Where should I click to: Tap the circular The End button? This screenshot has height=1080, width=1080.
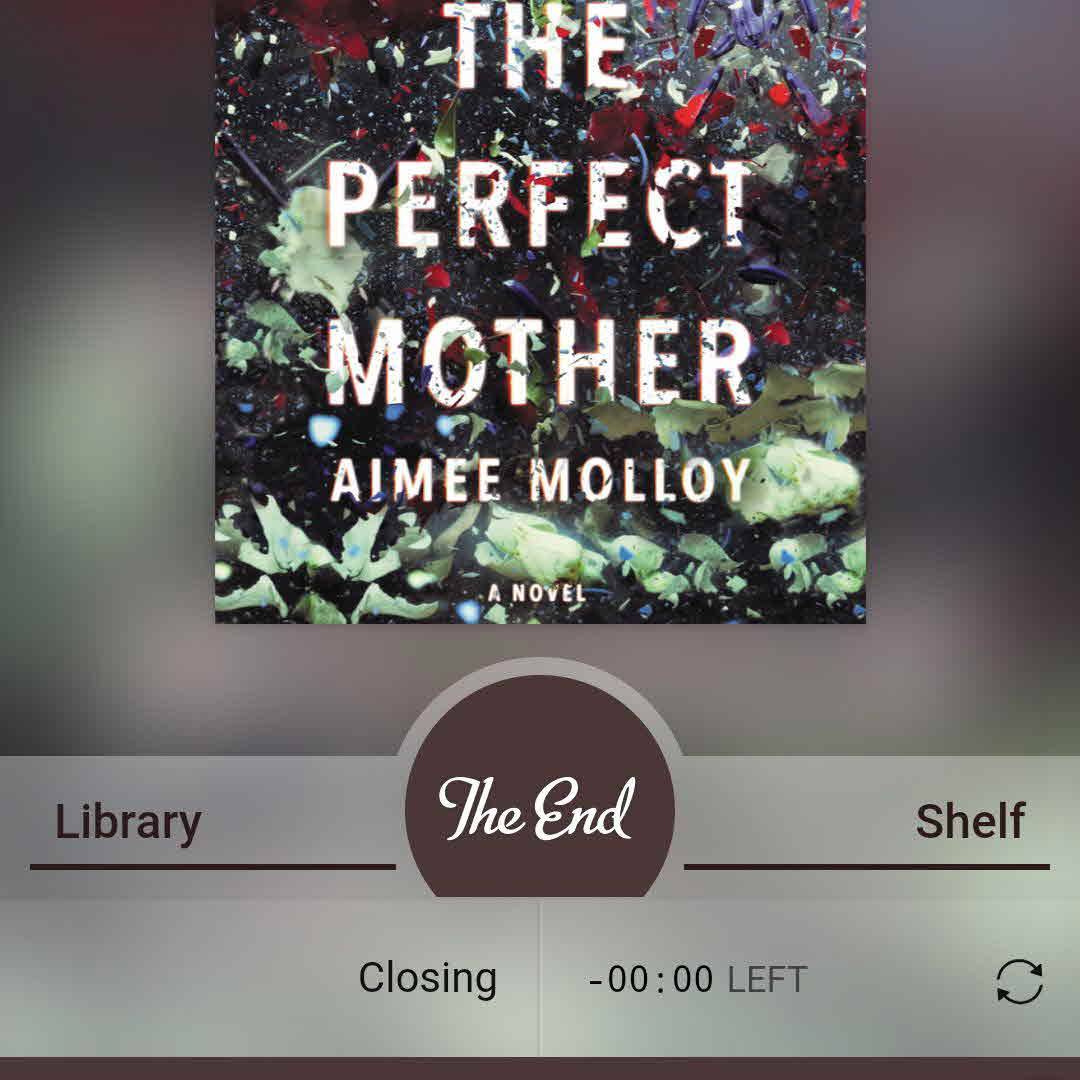pyautogui.click(x=539, y=806)
